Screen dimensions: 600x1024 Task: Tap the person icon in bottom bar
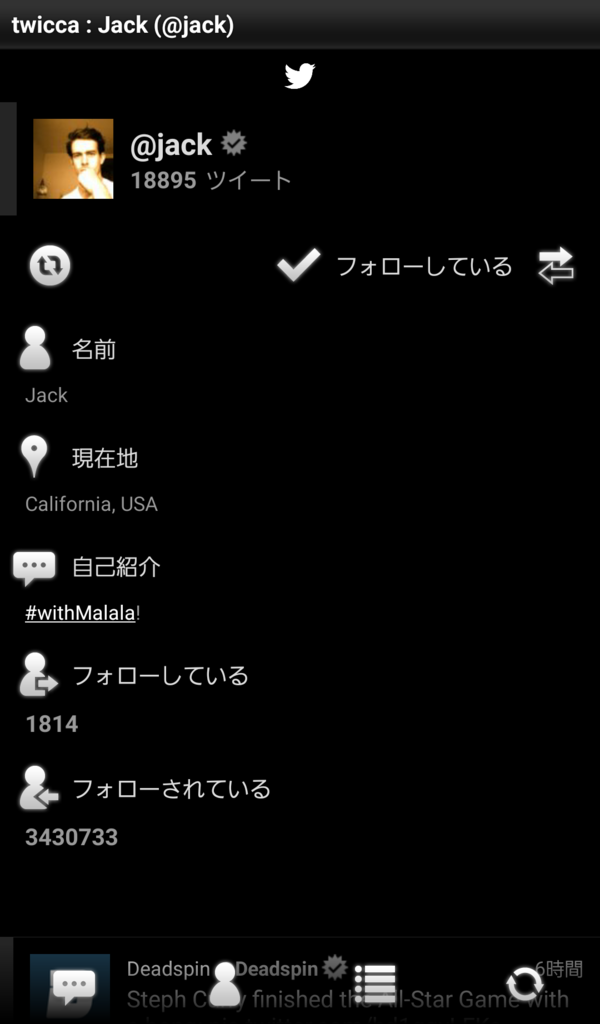point(225,985)
